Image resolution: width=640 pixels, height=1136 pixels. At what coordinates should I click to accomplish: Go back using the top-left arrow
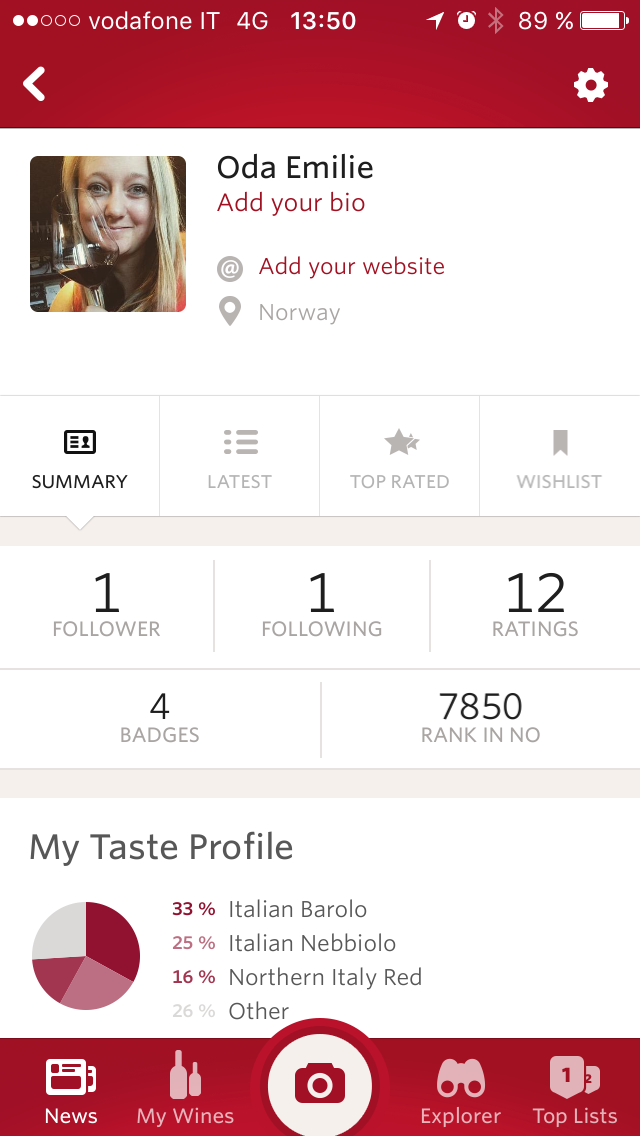tap(35, 85)
